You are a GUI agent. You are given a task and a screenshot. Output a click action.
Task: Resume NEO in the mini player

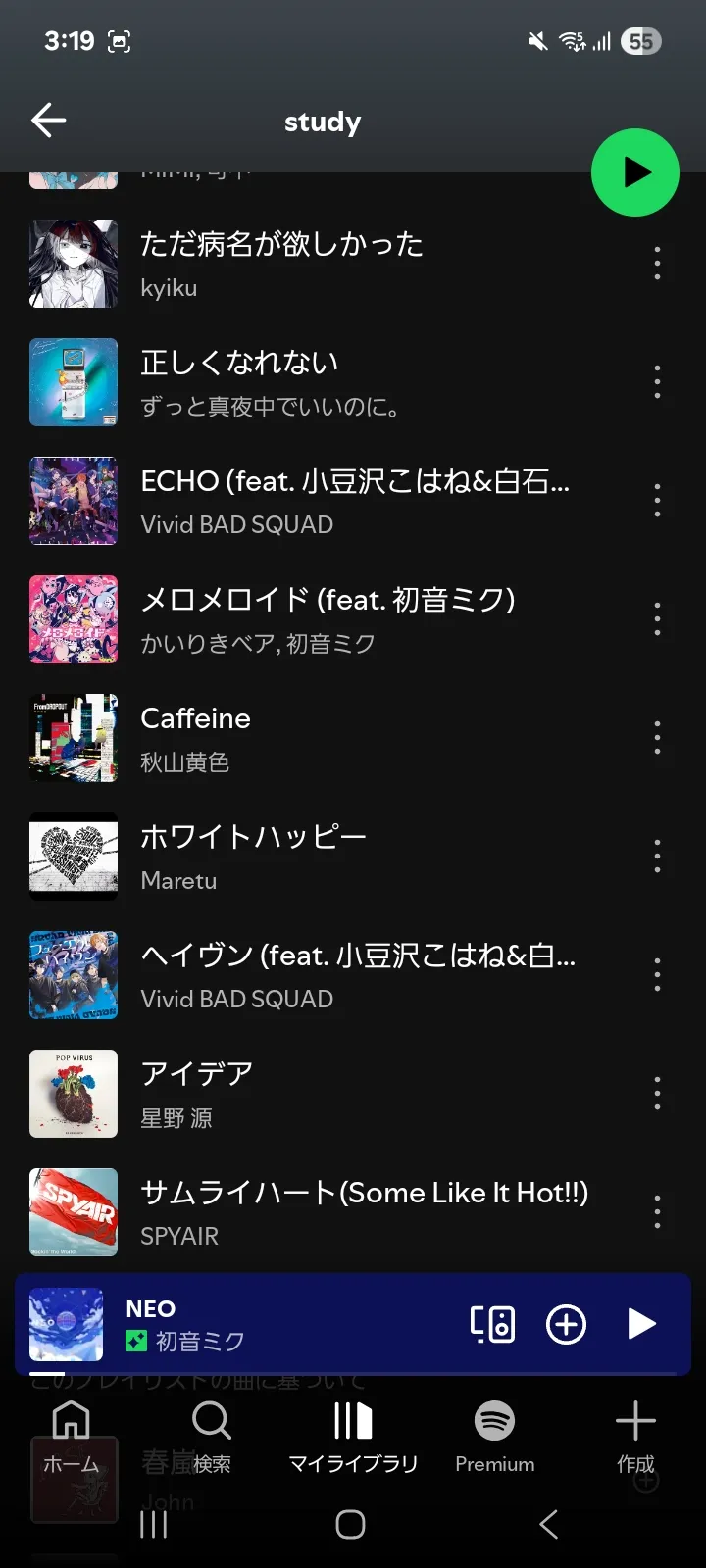pos(641,1324)
